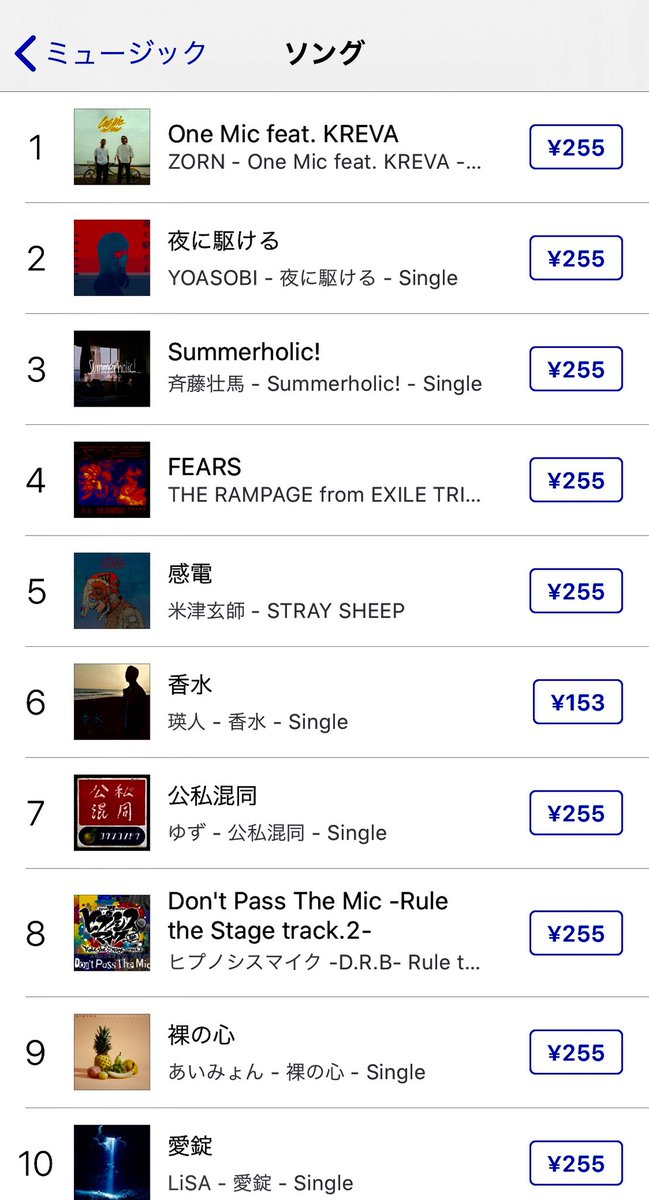Tap the ¥255 button for 夜に駆ける
649x1200 pixels.
click(576, 259)
